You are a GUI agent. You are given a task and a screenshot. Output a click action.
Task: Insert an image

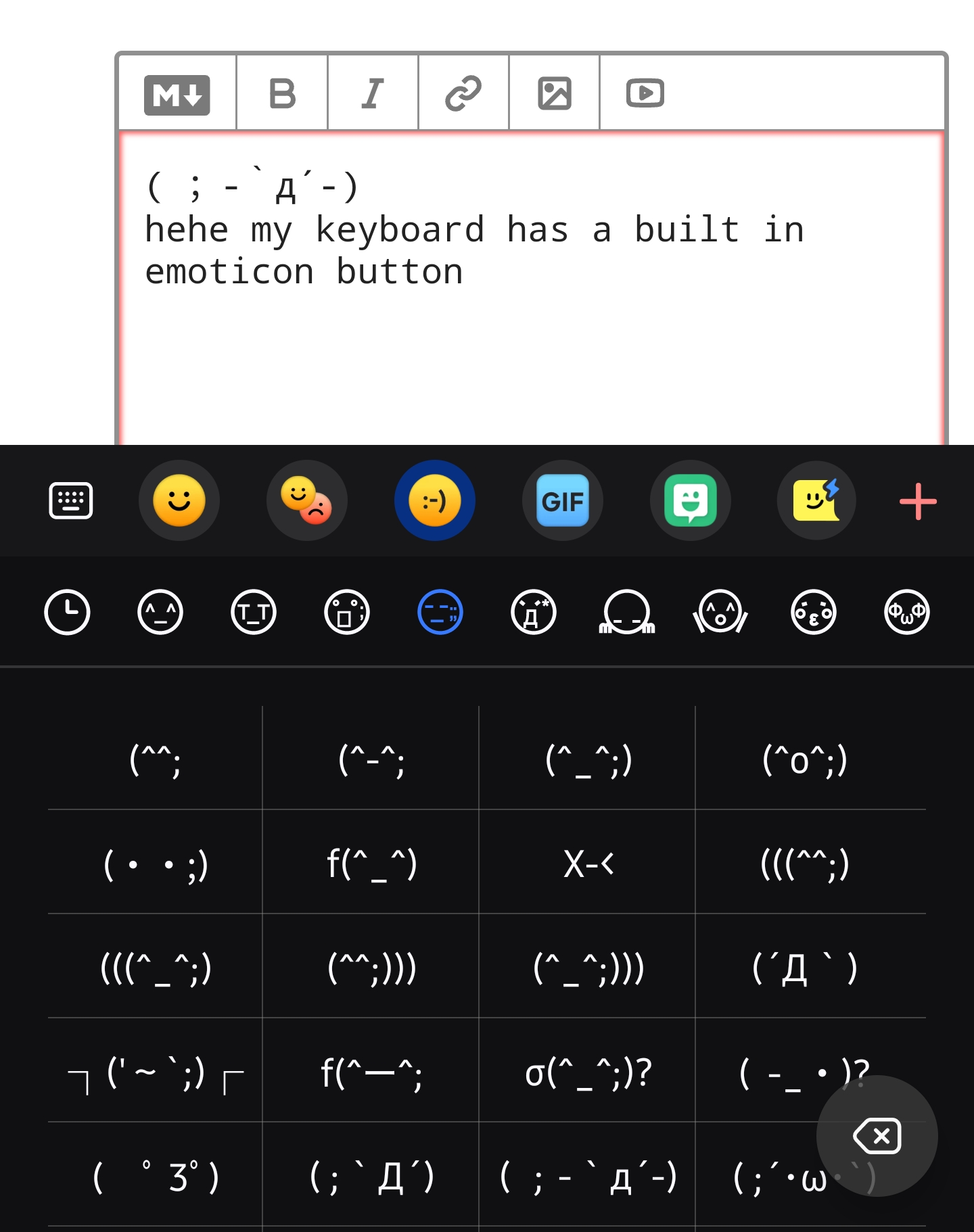pos(554,94)
